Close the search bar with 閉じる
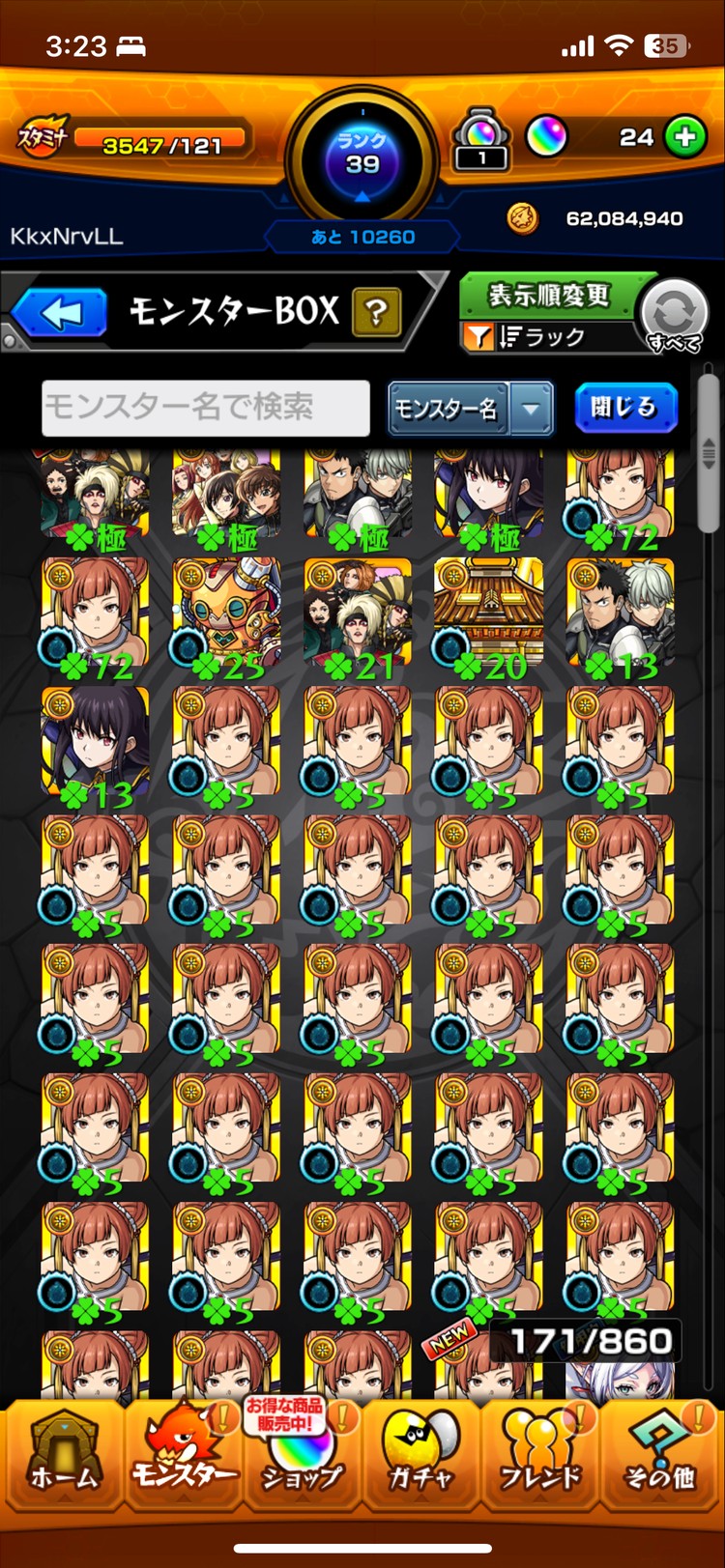This screenshot has width=725, height=1568. coord(624,408)
